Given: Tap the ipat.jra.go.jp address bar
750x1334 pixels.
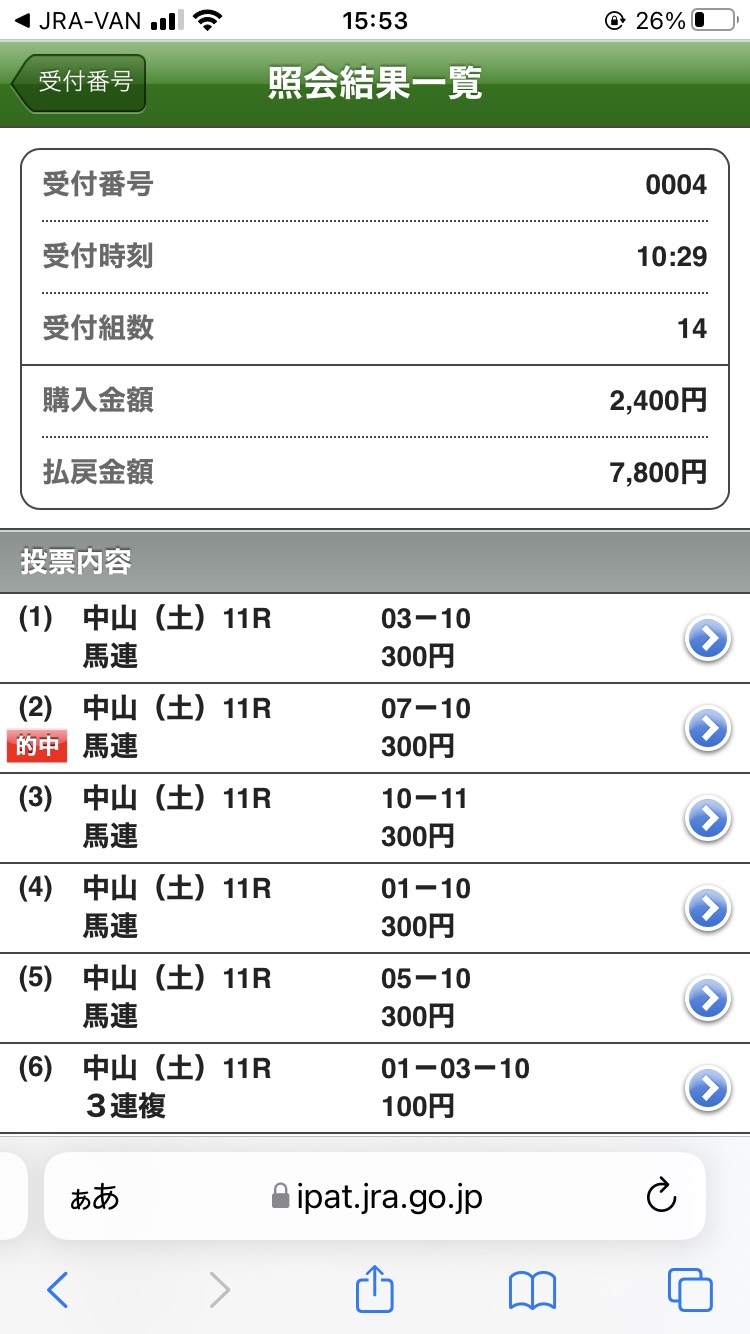Looking at the screenshot, I should (376, 1197).
